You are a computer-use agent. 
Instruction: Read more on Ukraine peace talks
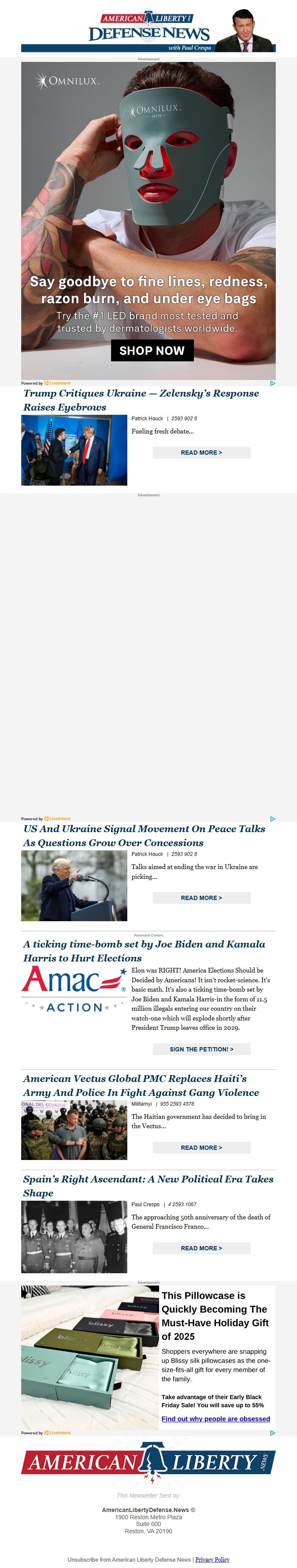[201, 897]
